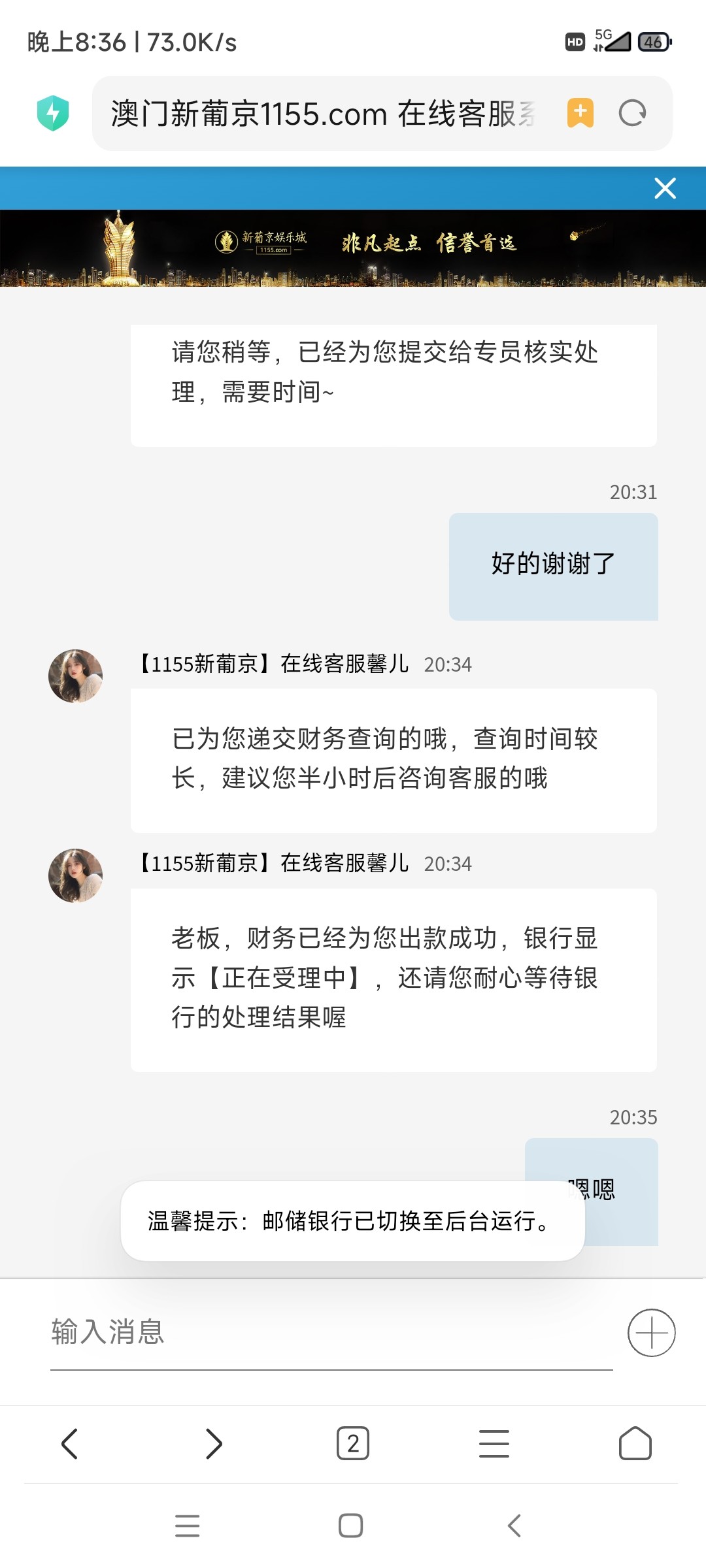
Task: Close the blue banner with the X
Action: click(664, 188)
